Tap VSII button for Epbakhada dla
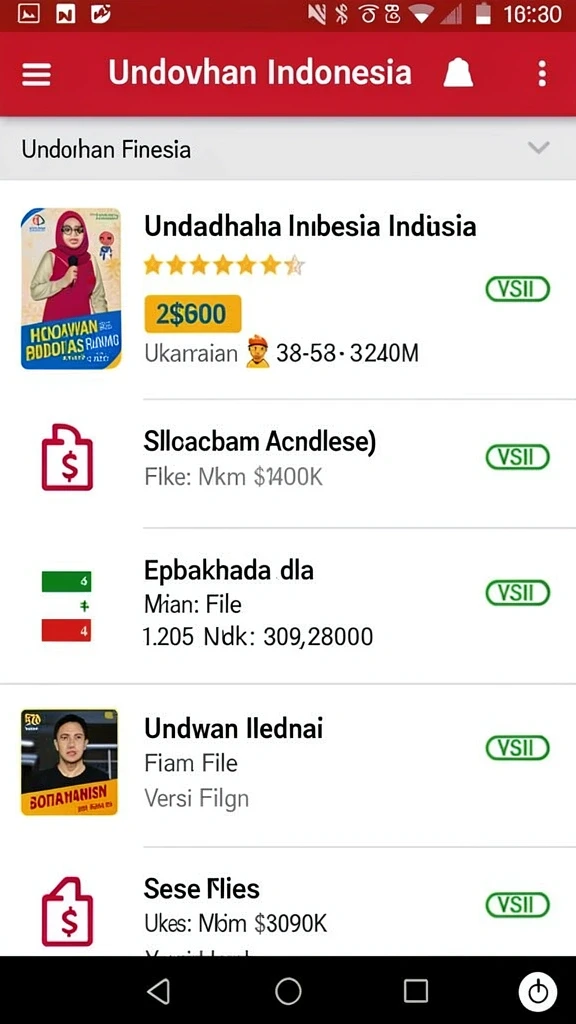Viewport: 576px width, 1024px height. tap(518, 593)
